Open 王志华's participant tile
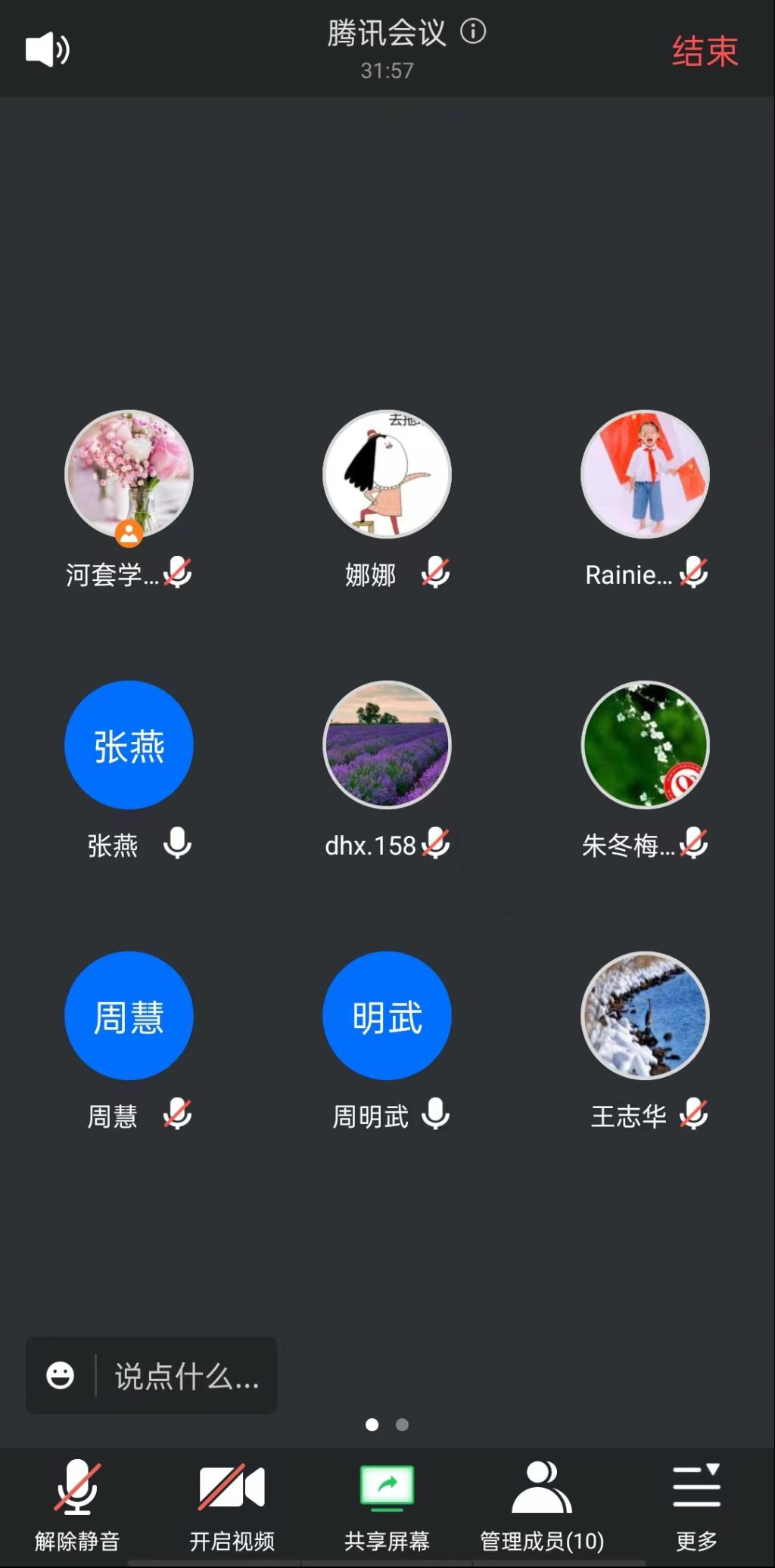 tap(645, 1016)
